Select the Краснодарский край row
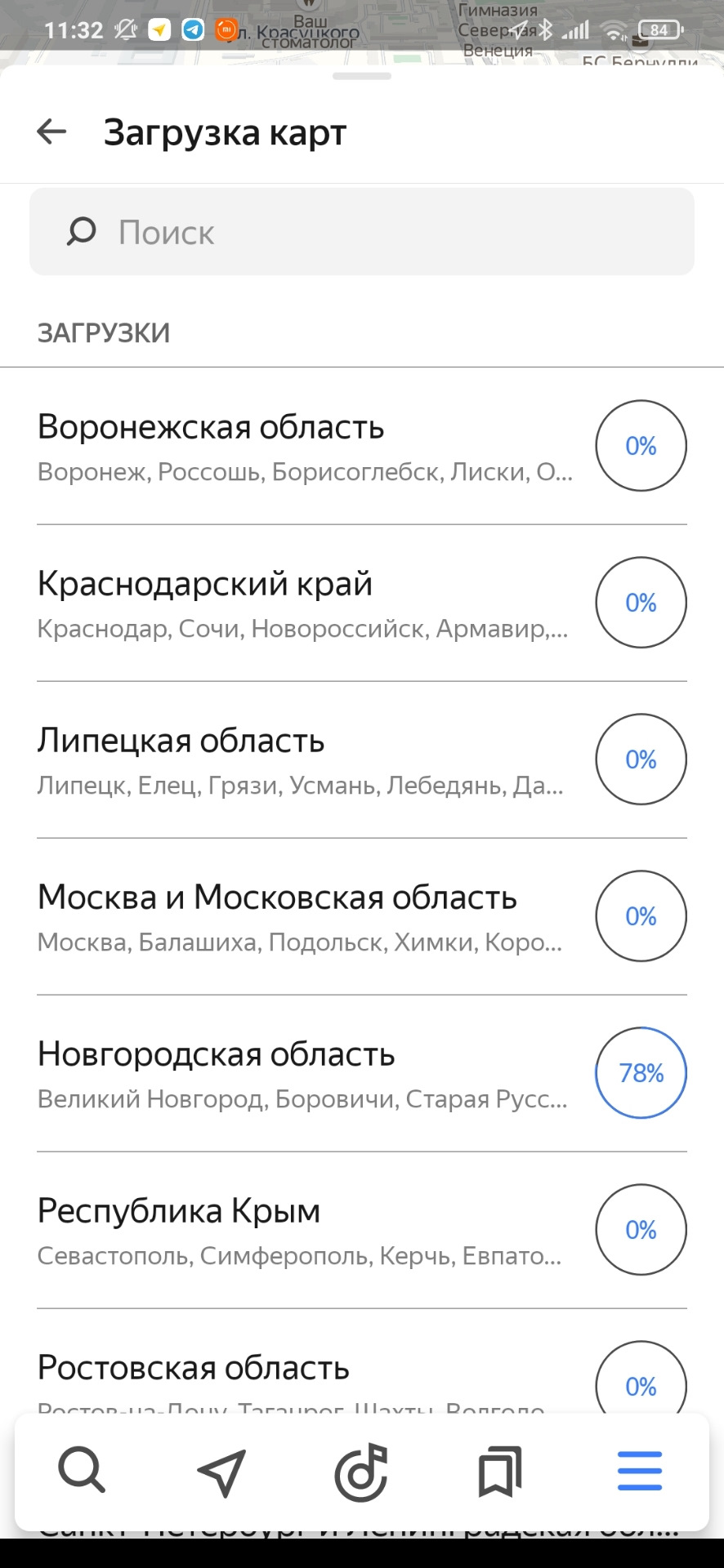Image resolution: width=724 pixels, height=1568 pixels. (x=302, y=603)
